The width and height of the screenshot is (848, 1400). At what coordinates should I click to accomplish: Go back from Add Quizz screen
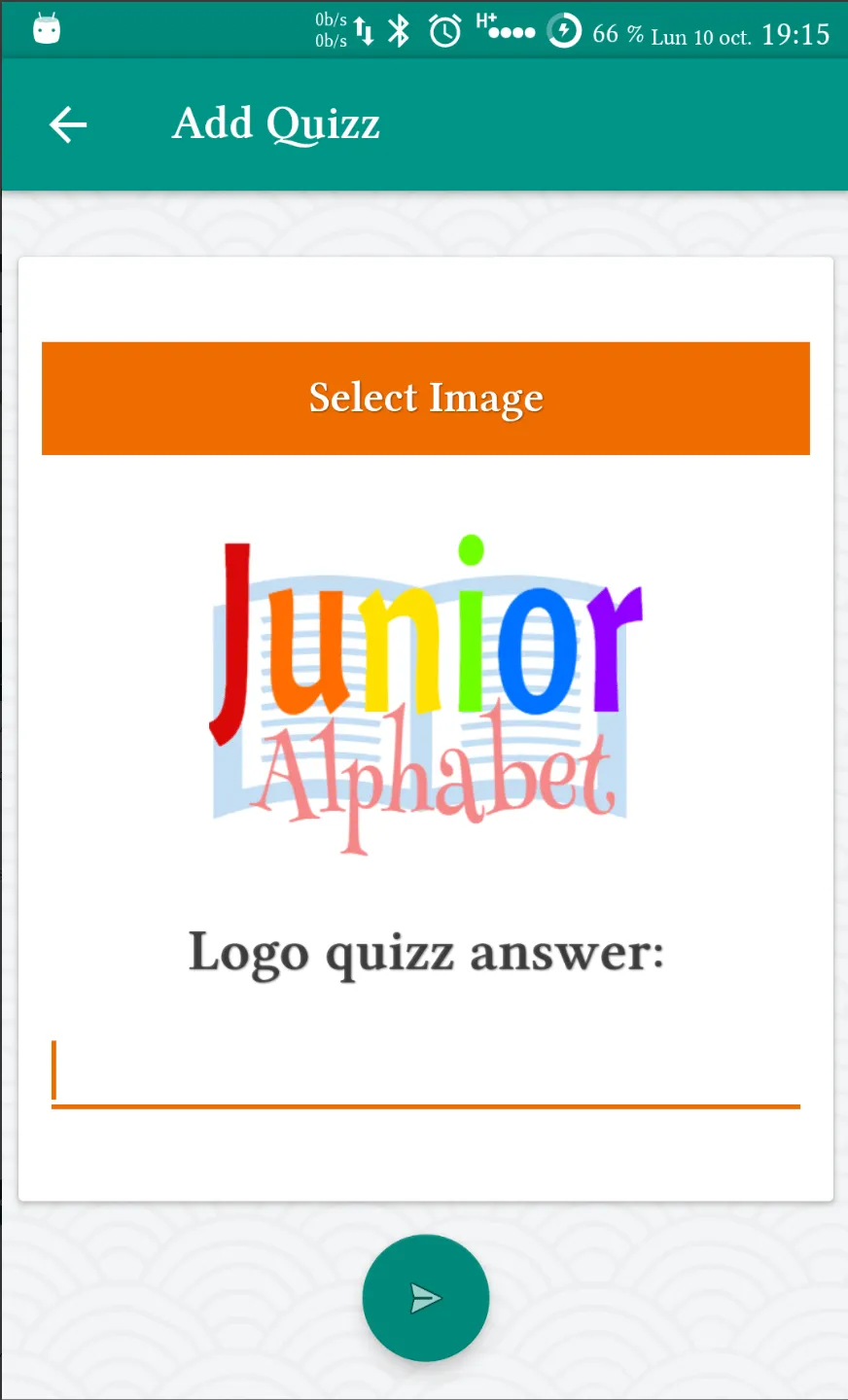(x=68, y=124)
